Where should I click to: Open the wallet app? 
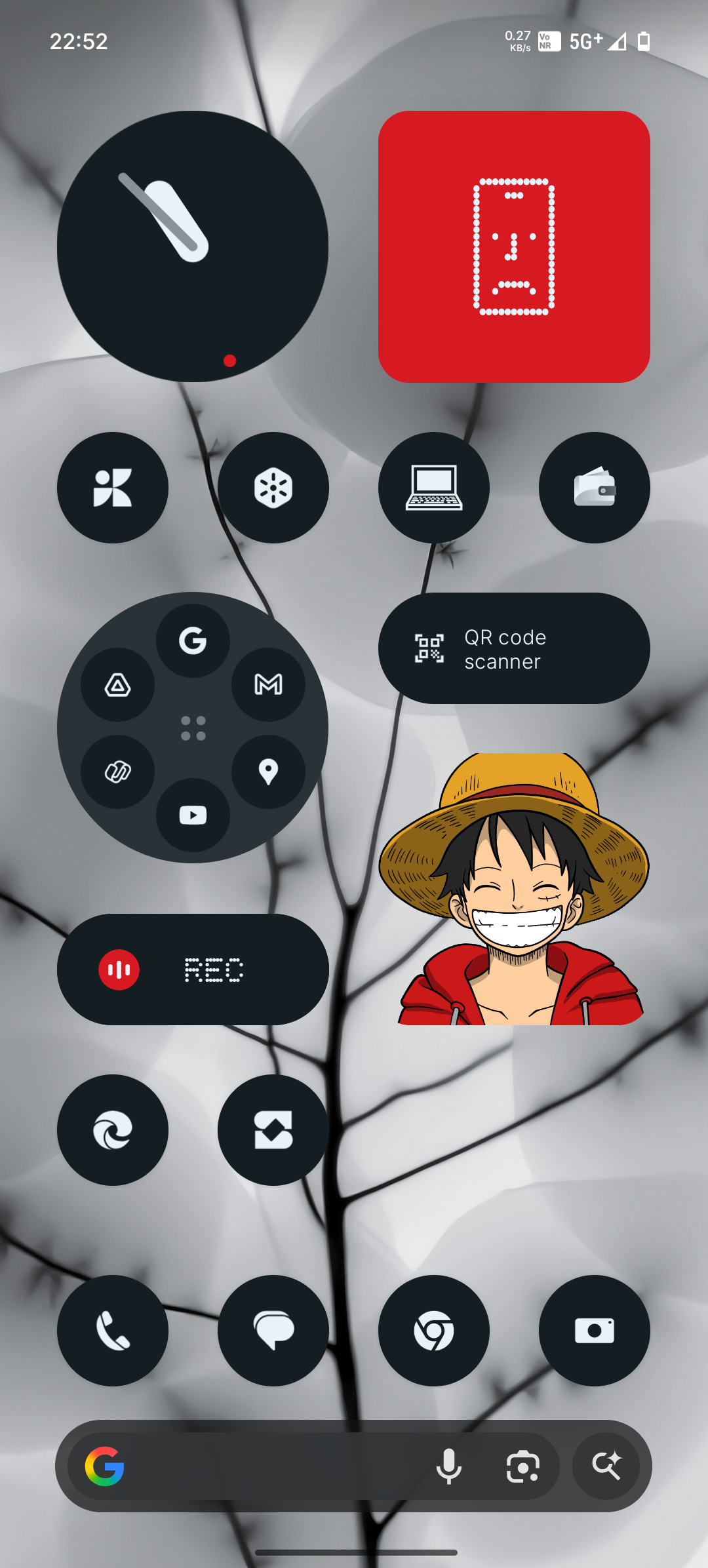pyautogui.click(x=594, y=488)
